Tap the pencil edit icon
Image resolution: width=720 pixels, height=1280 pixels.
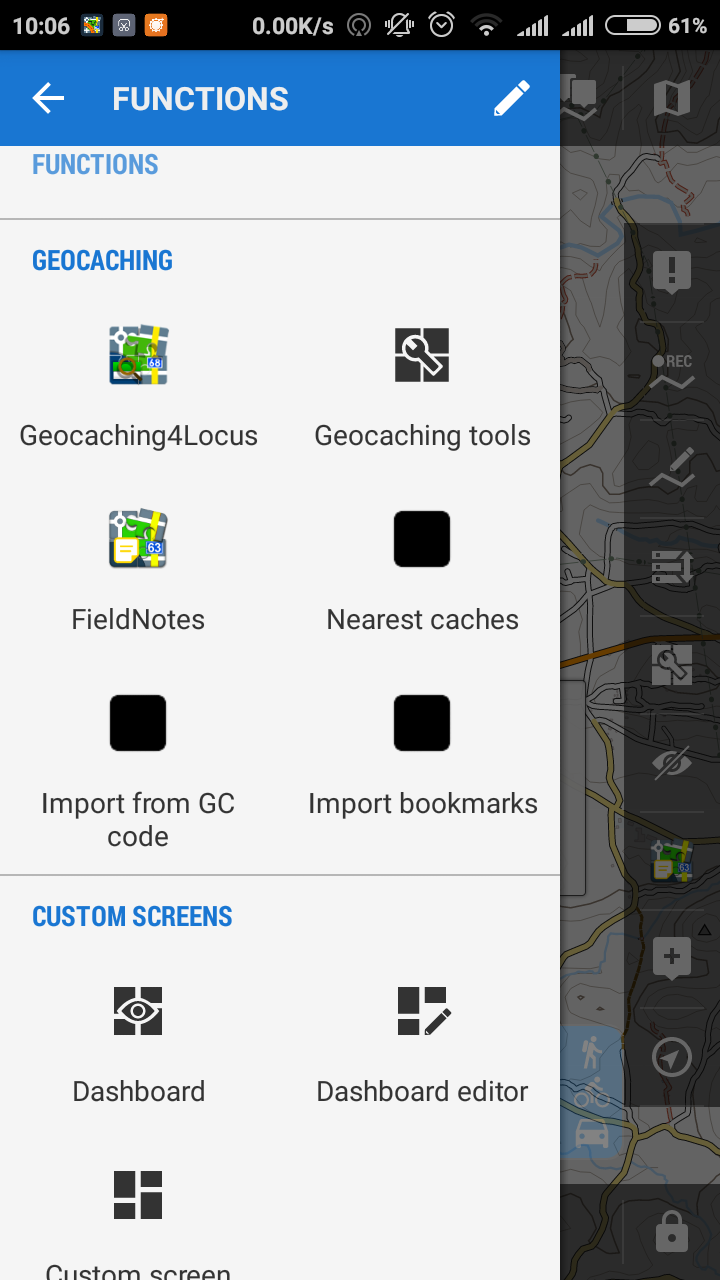pos(511,98)
